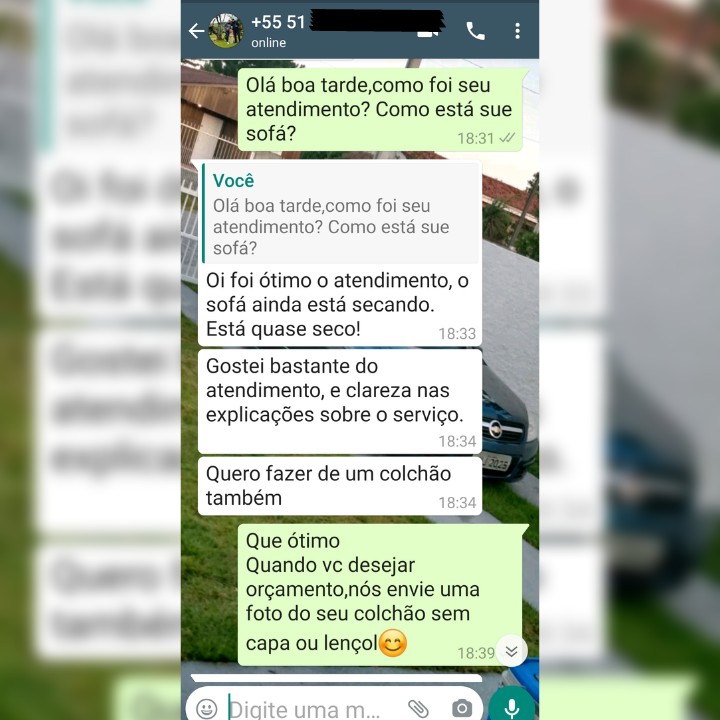Jump to the latest messages with the down arrow
This screenshot has width=720, height=720.
click(x=511, y=651)
